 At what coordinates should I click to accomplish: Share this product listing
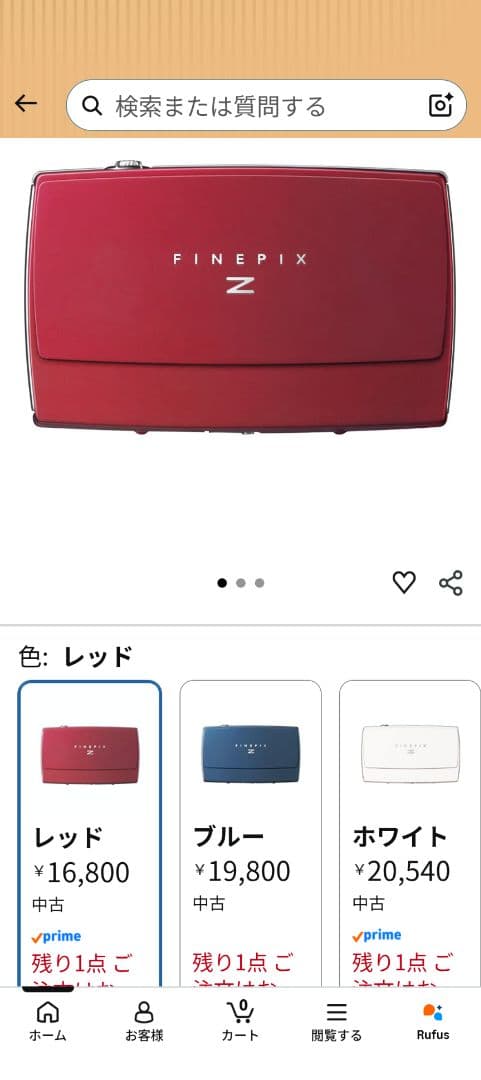tap(451, 583)
